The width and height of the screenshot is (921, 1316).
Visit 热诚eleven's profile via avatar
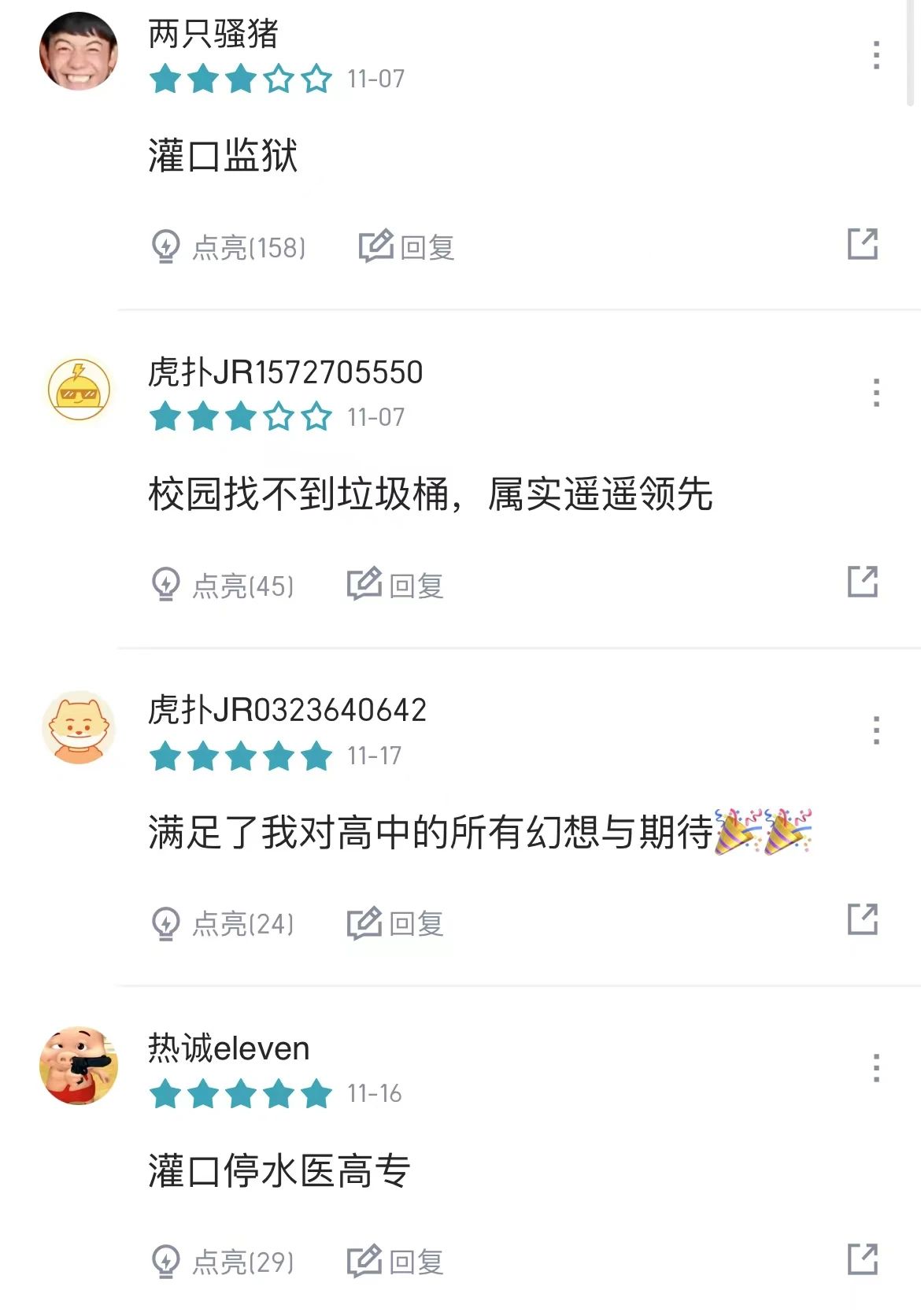[x=79, y=1066]
